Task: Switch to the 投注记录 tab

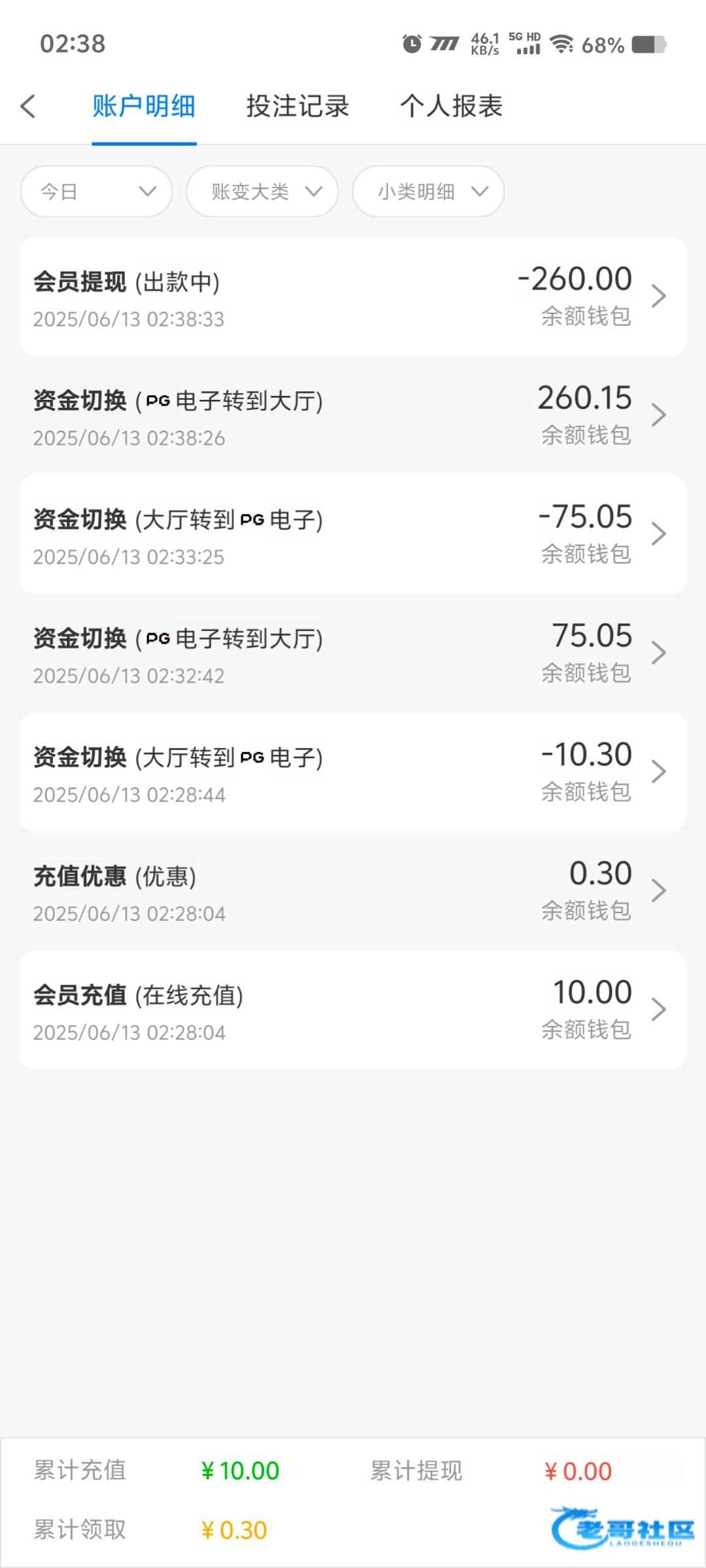Action: point(297,106)
